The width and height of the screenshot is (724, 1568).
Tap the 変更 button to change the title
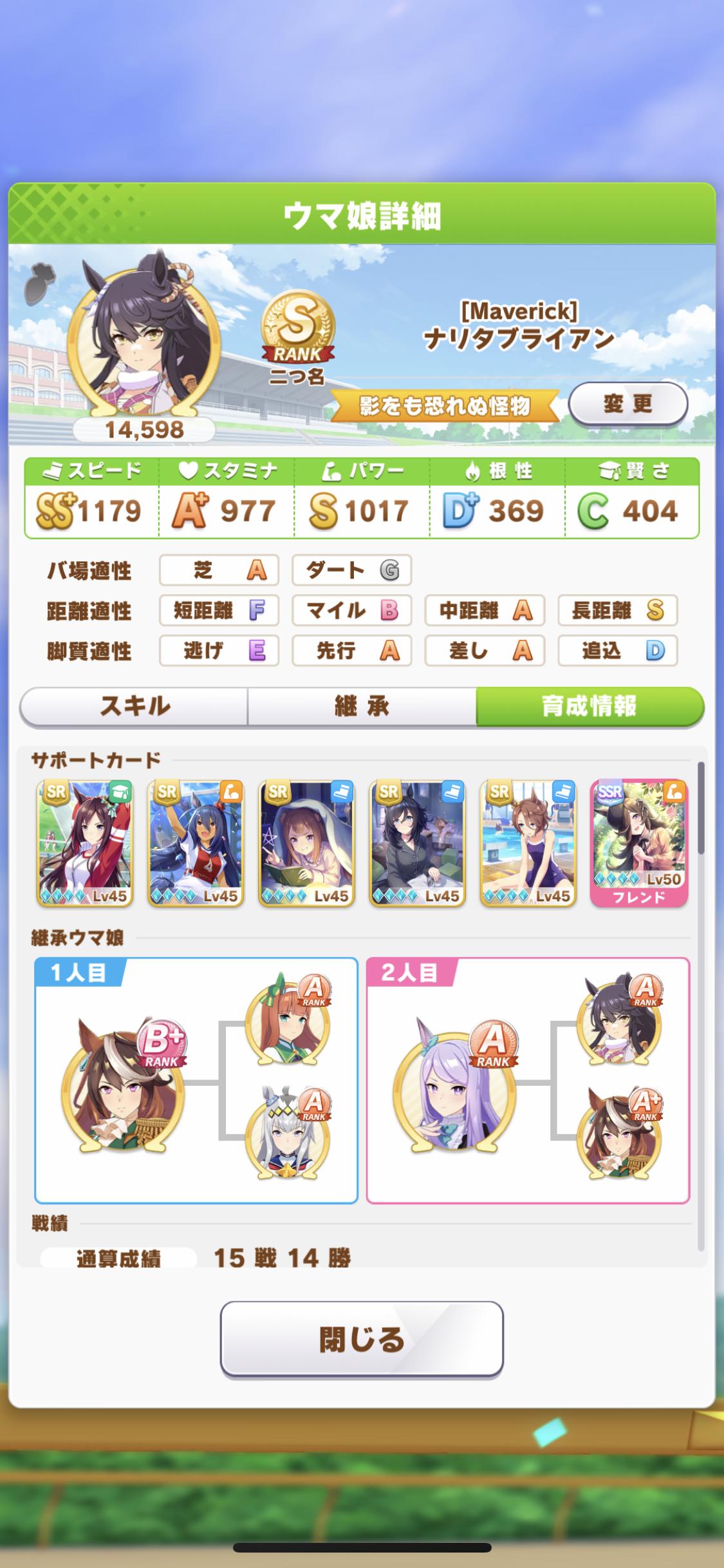(x=627, y=404)
